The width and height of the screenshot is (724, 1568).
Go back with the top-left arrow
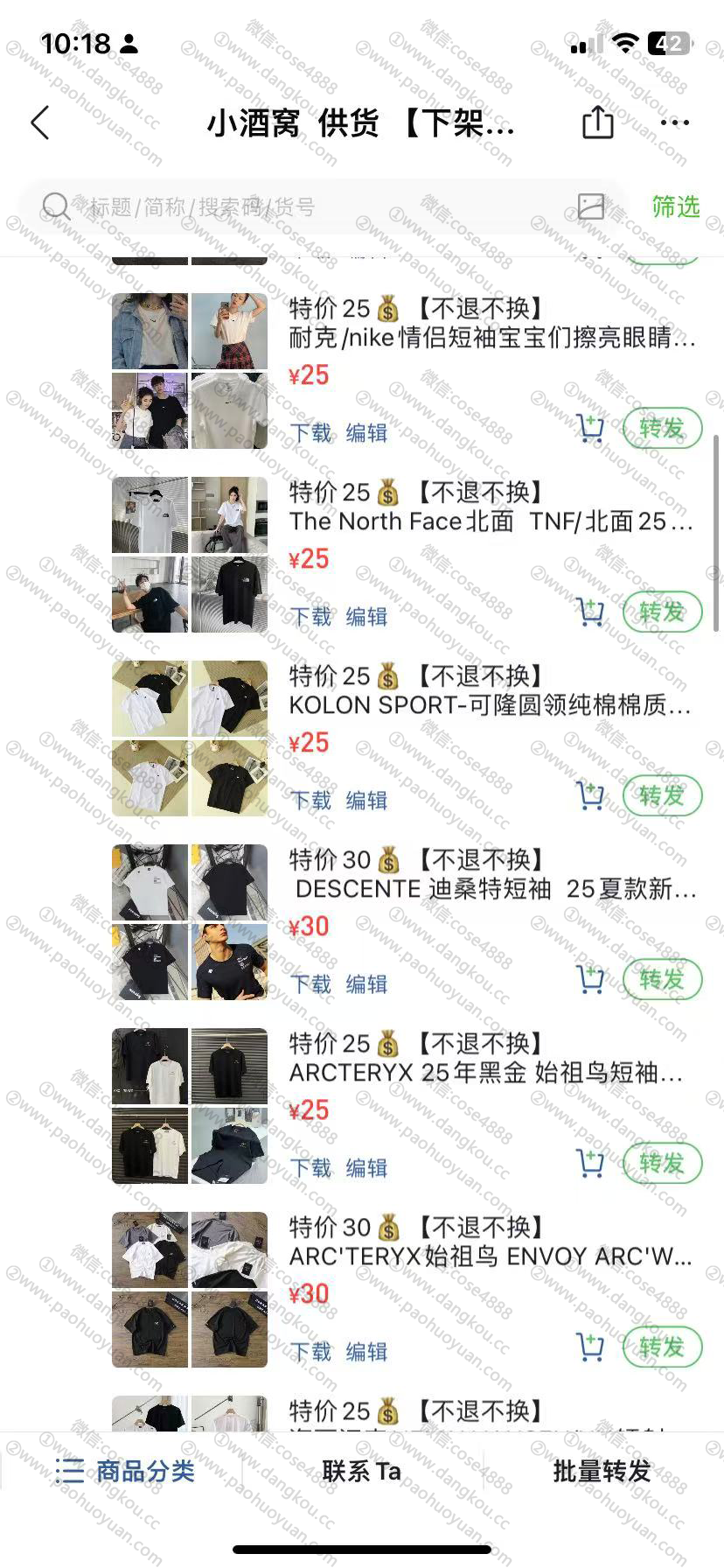(40, 123)
